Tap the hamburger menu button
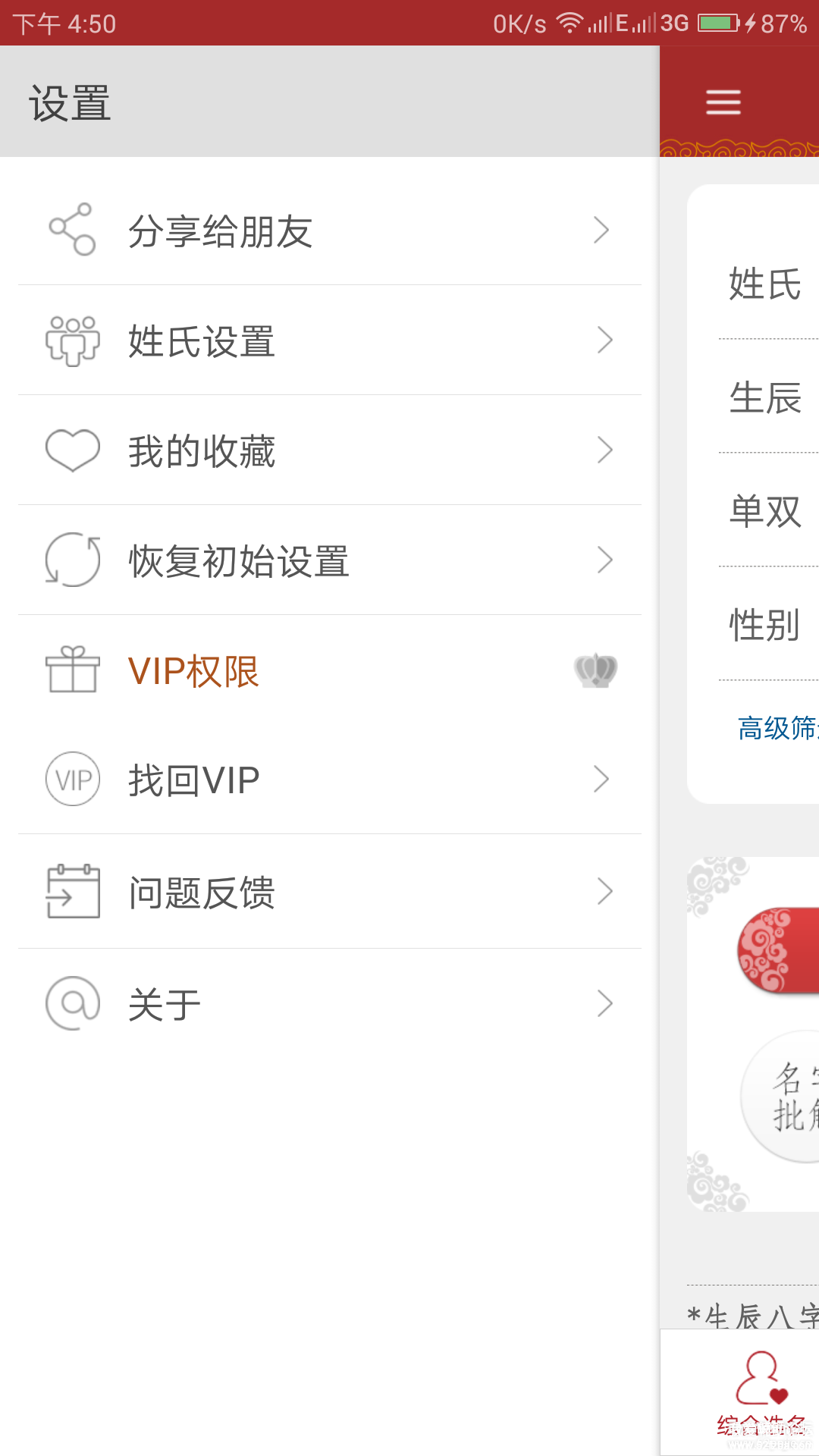819x1456 pixels. [x=723, y=102]
